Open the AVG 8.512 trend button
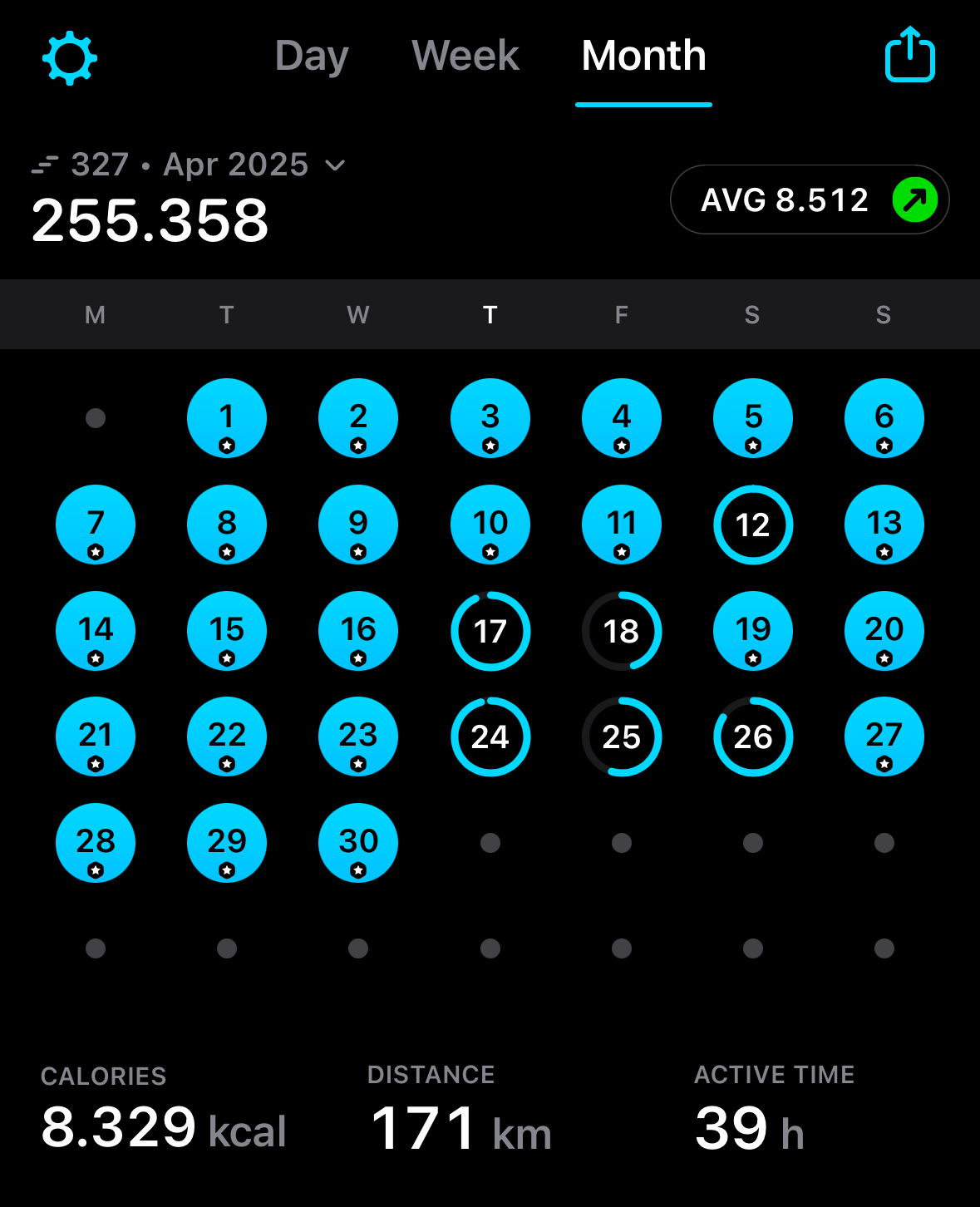 click(810, 200)
